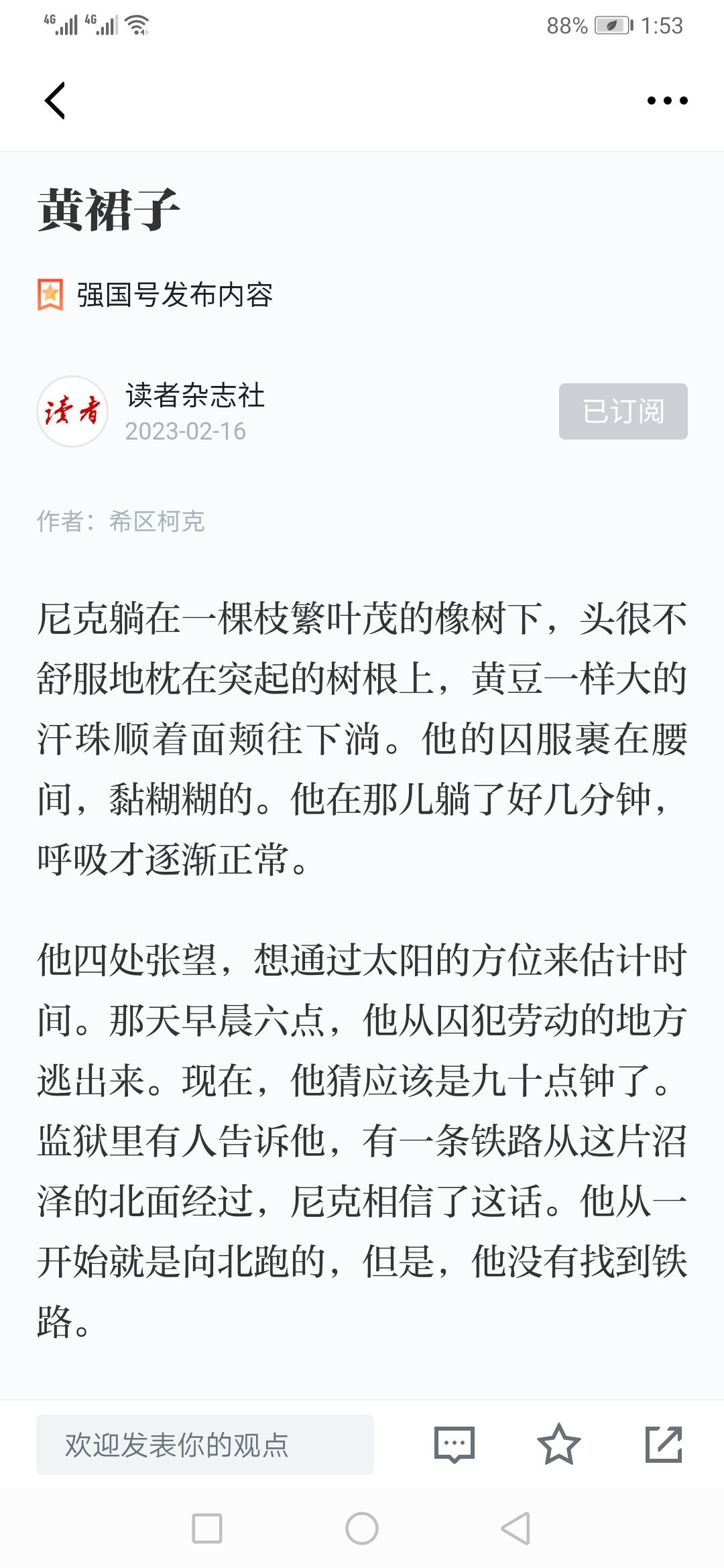The image size is (724, 1568).
Task: Favorite this article with the star icon
Action: 558,1444
